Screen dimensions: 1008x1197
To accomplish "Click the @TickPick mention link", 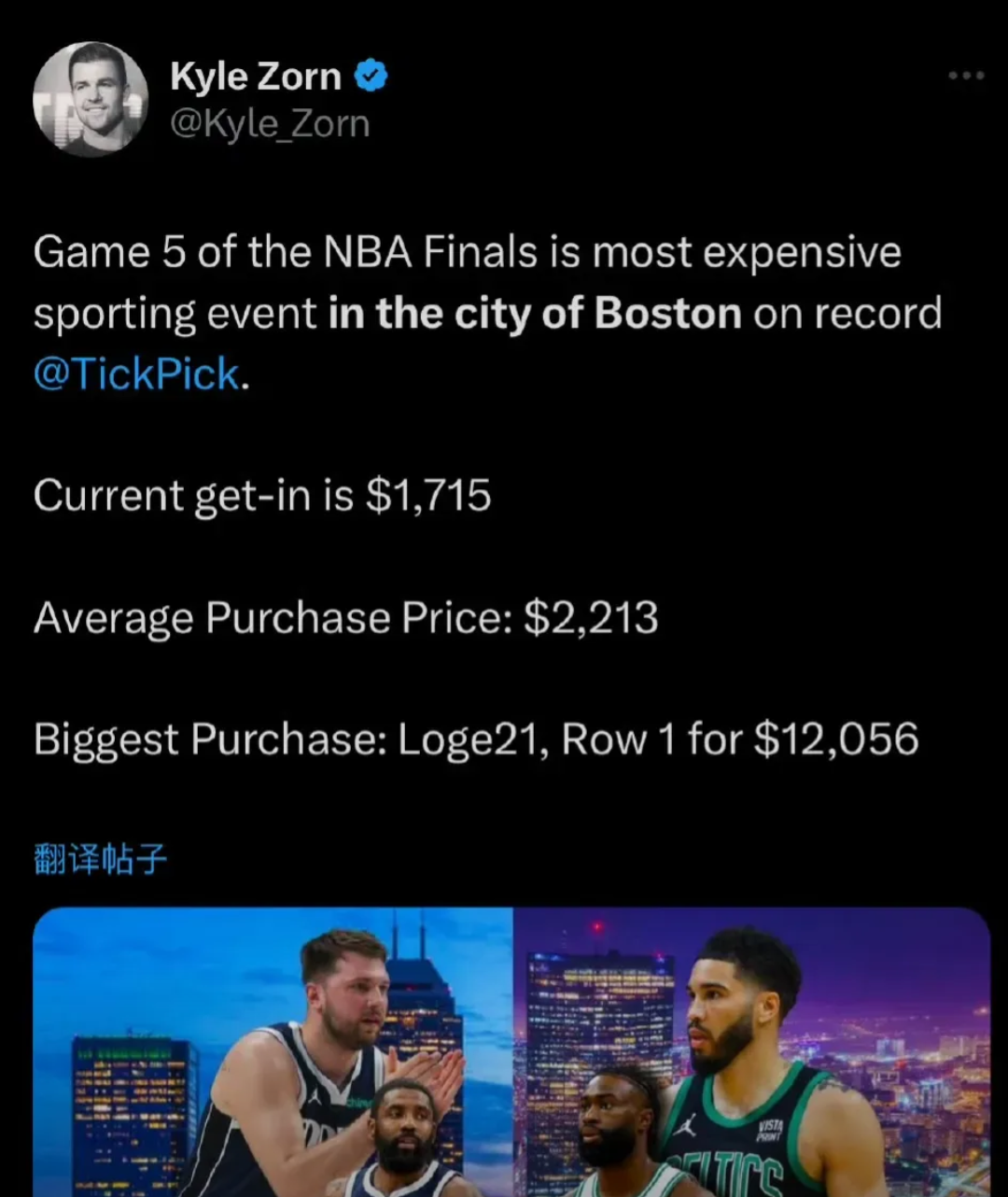I will point(133,373).
